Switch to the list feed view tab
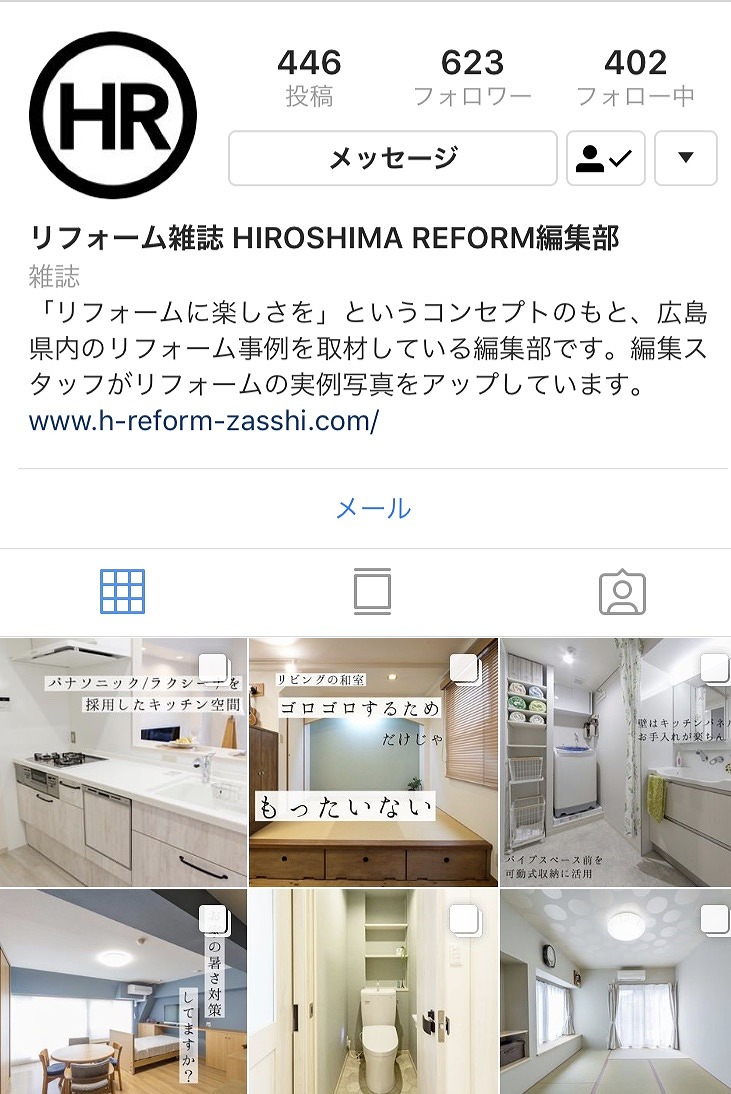Screen dimensions: 731x1094 coord(372,592)
